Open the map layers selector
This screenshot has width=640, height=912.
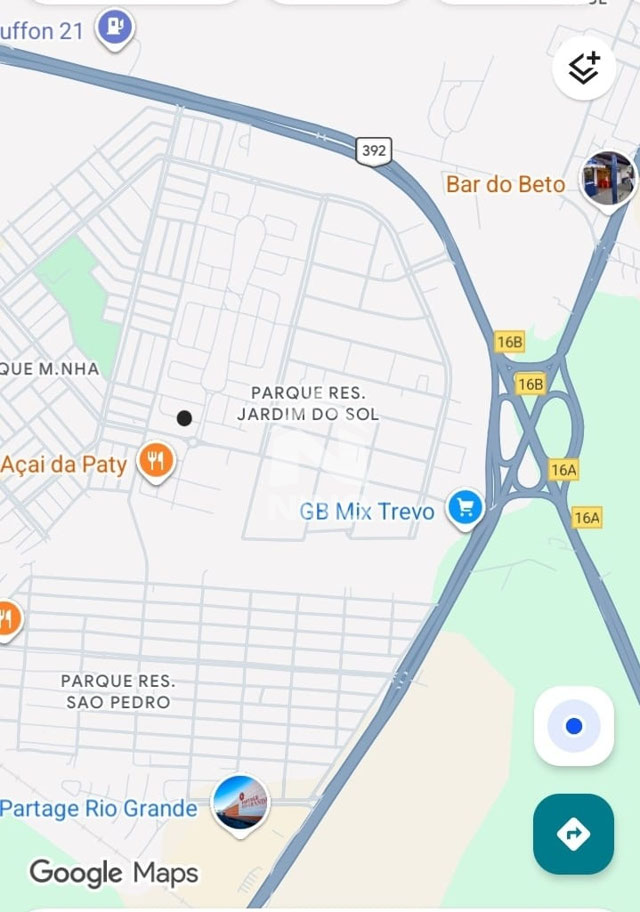point(584,68)
